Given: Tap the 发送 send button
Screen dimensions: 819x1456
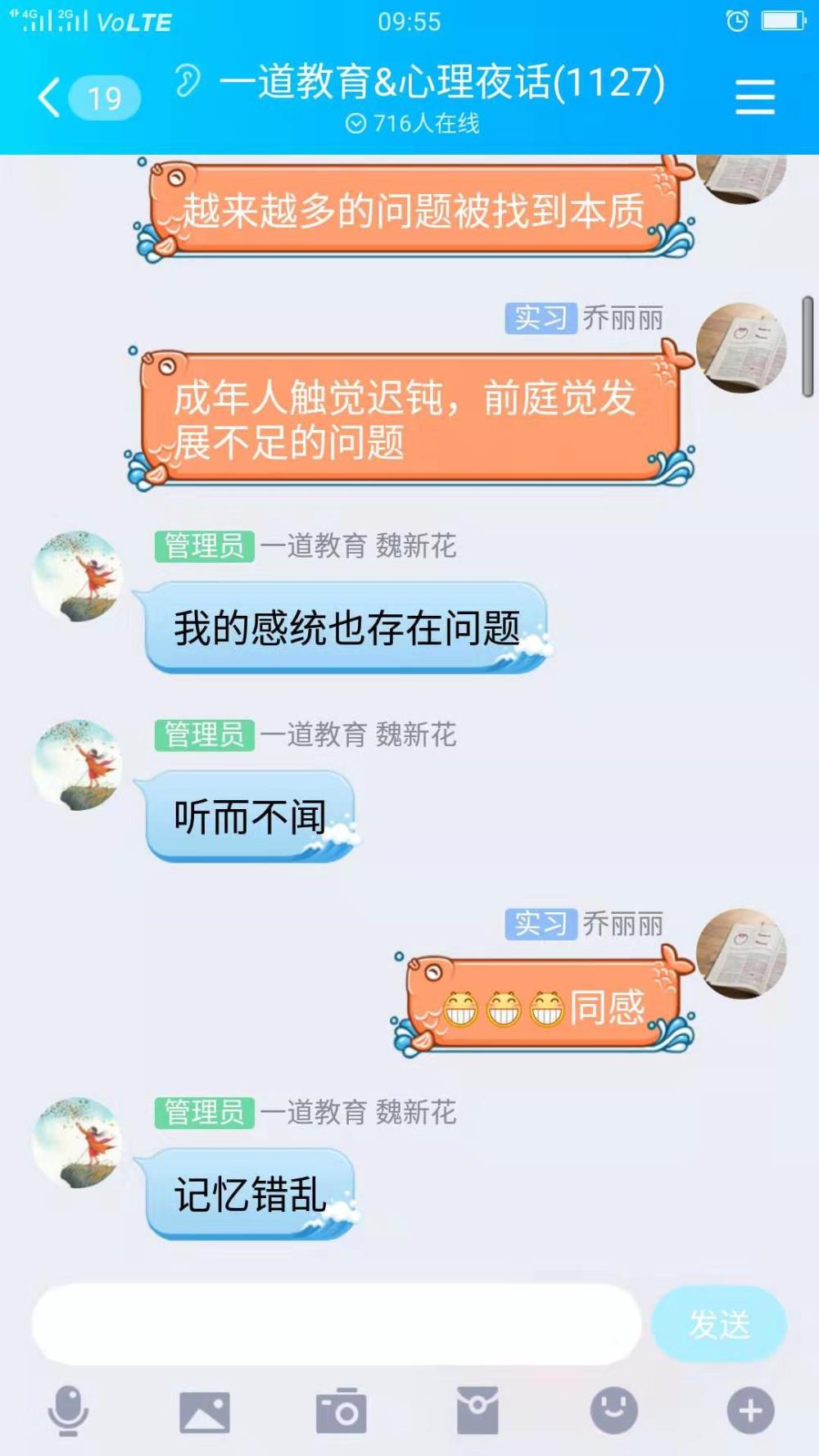Looking at the screenshot, I should pyautogui.click(x=719, y=1324).
